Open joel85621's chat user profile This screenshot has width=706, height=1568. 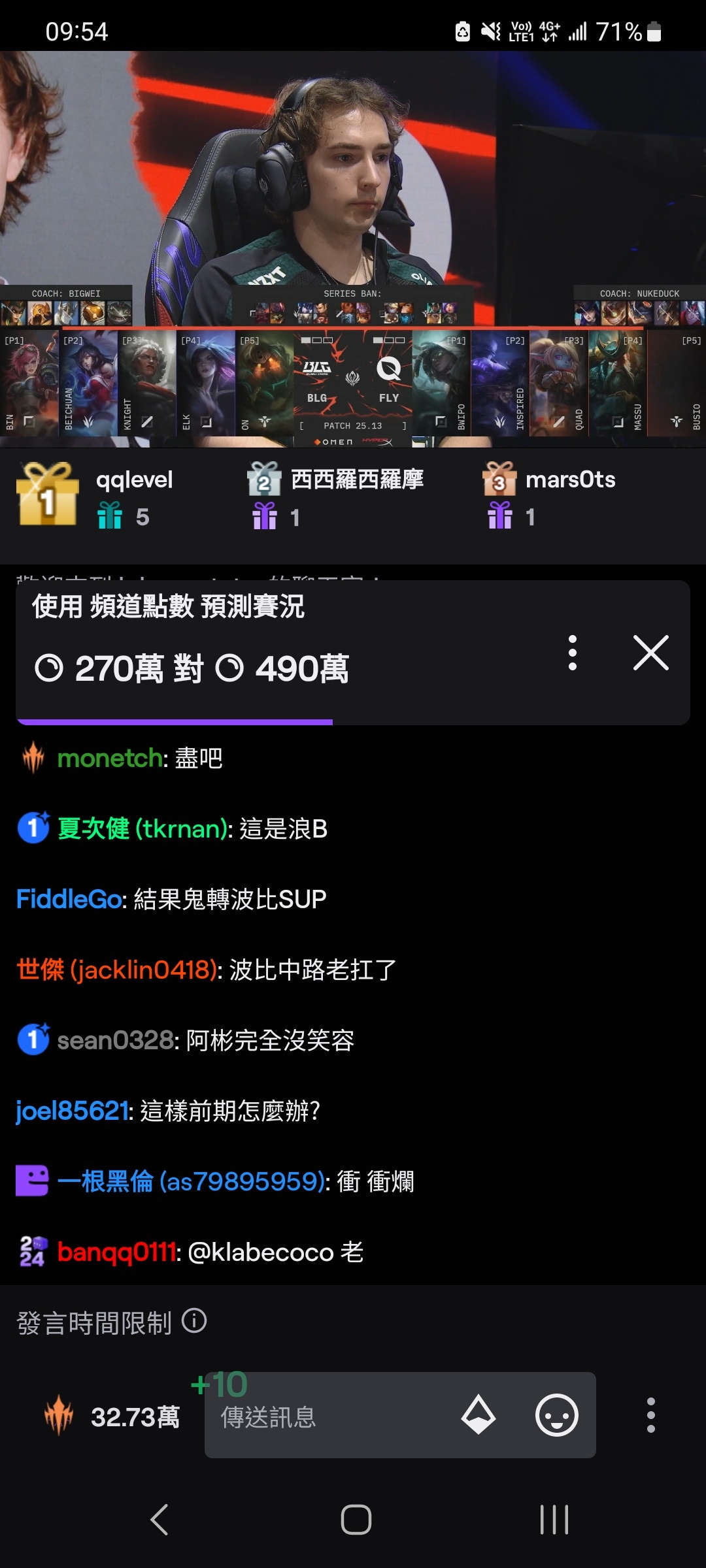click(x=72, y=1111)
